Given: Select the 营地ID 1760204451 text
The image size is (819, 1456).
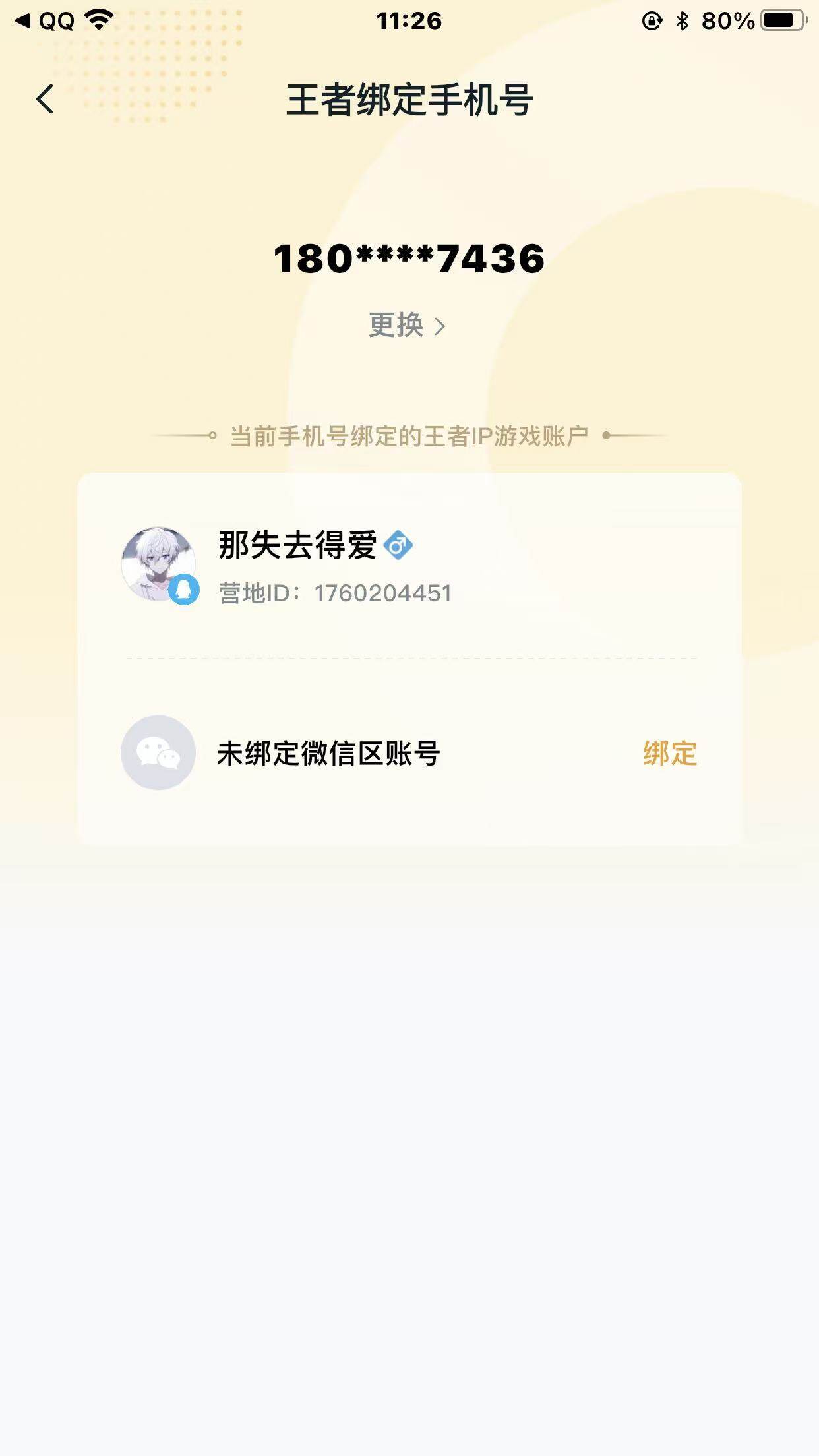Looking at the screenshot, I should coord(335,593).
